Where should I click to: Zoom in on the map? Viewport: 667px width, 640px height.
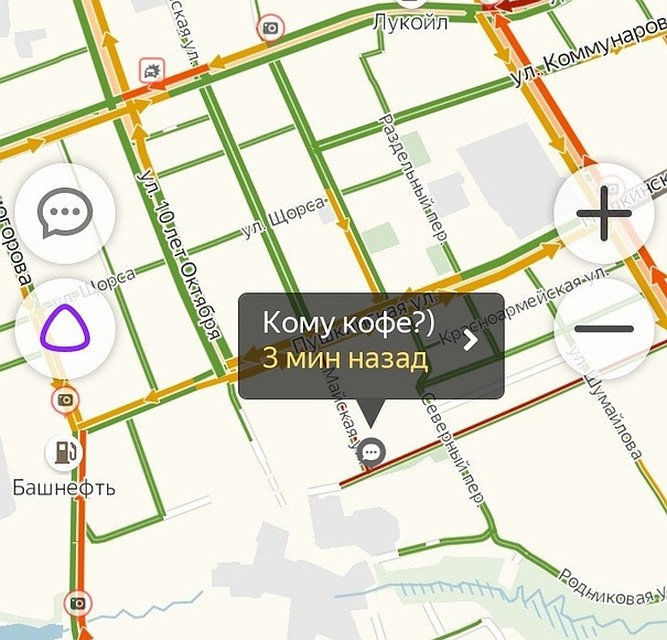[x=603, y=212]
